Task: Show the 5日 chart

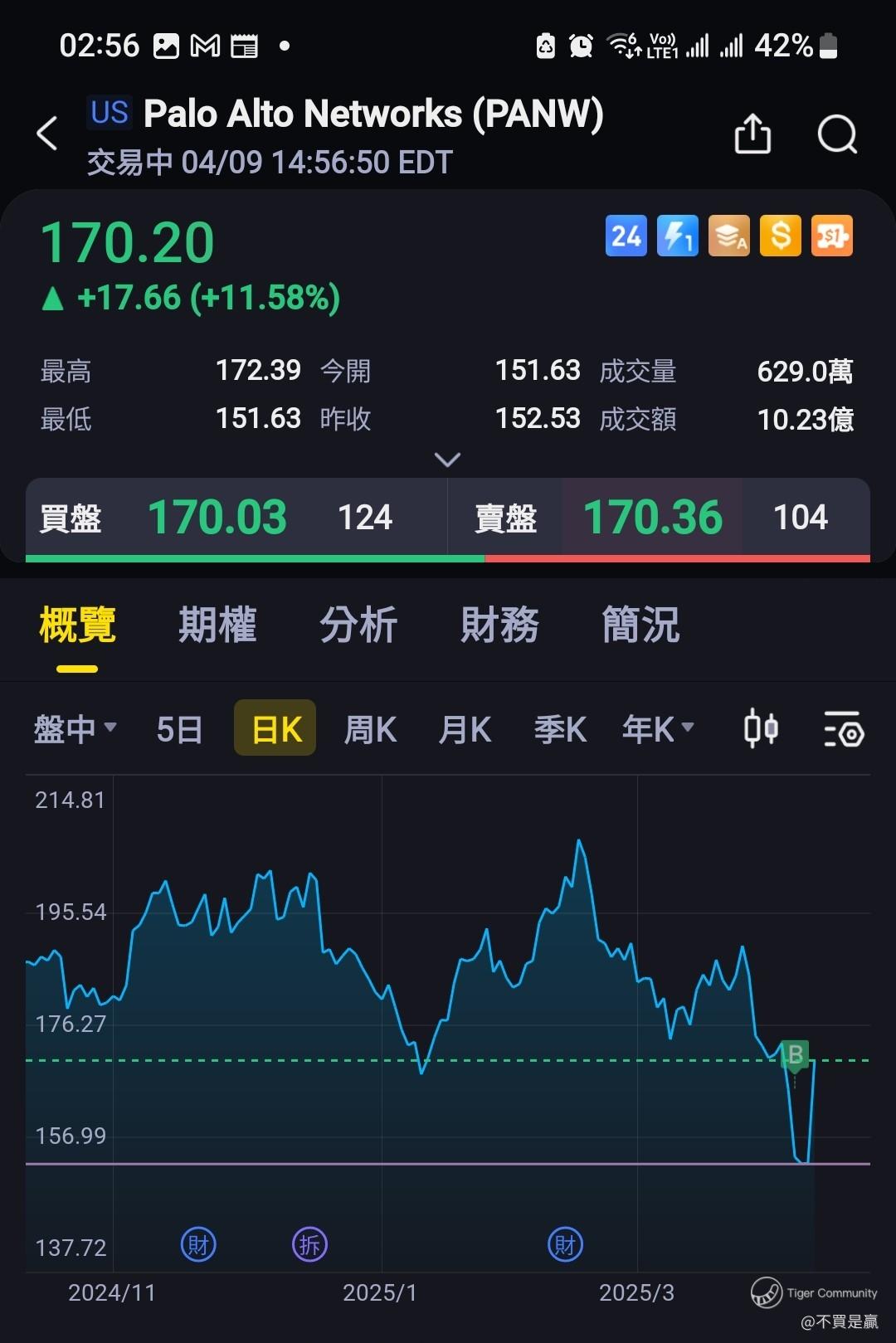Action: point(179,729)
